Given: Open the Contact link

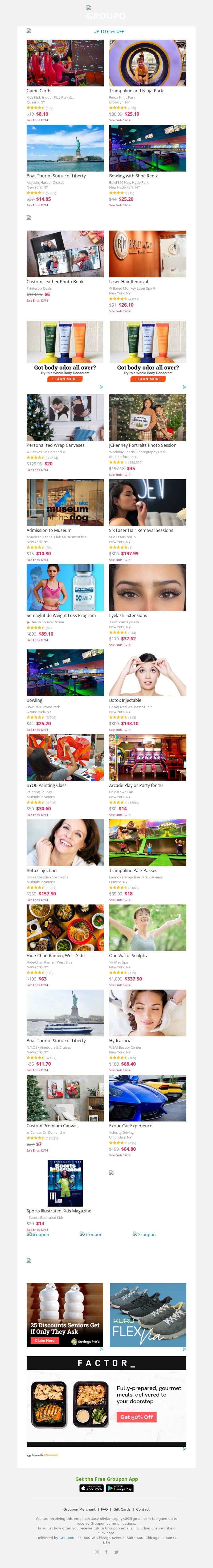Looking at the screenshot, I should point(142,1509).
